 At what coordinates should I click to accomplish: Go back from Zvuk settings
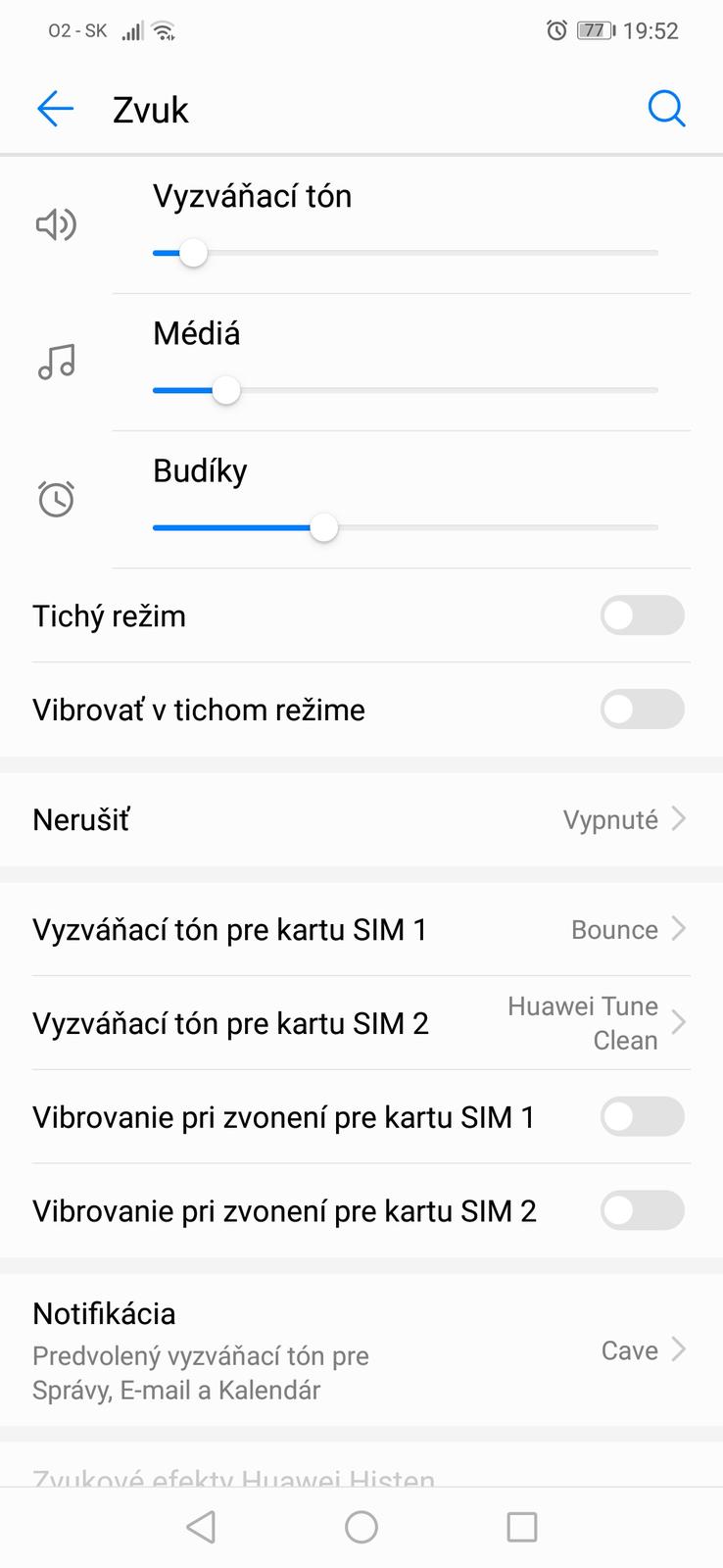(55, 109)
